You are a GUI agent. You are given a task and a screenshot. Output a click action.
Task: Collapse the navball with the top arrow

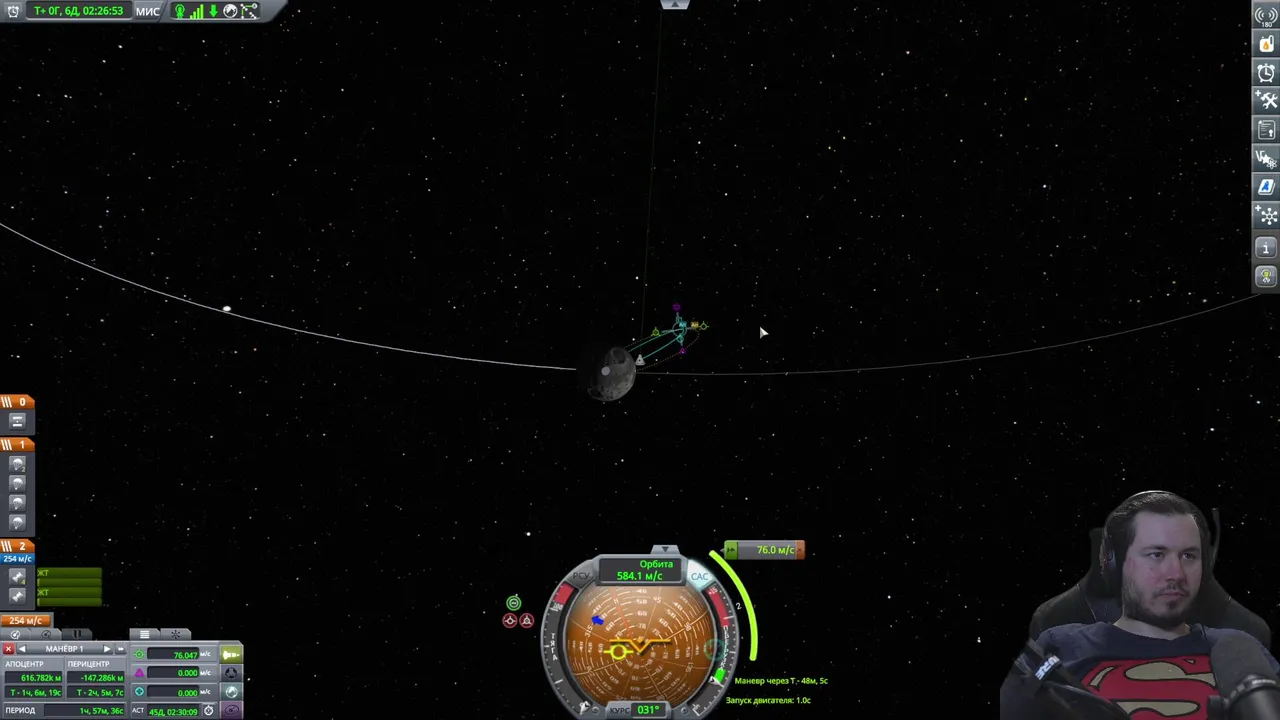[x=664, y=550]
